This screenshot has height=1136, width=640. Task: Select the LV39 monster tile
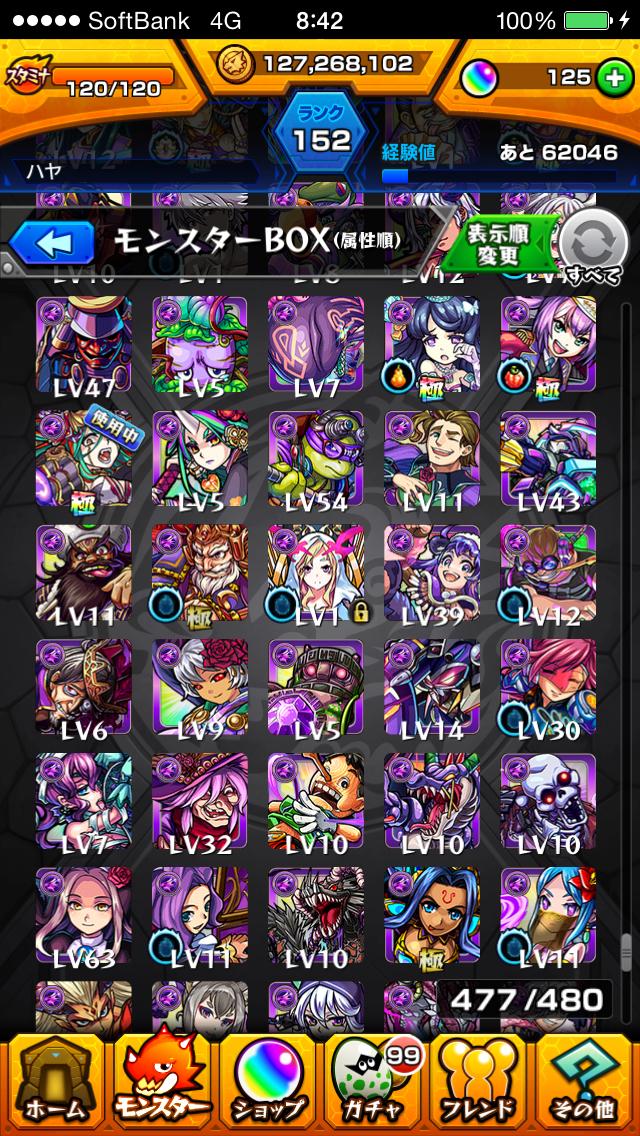[x=431, y=573]
